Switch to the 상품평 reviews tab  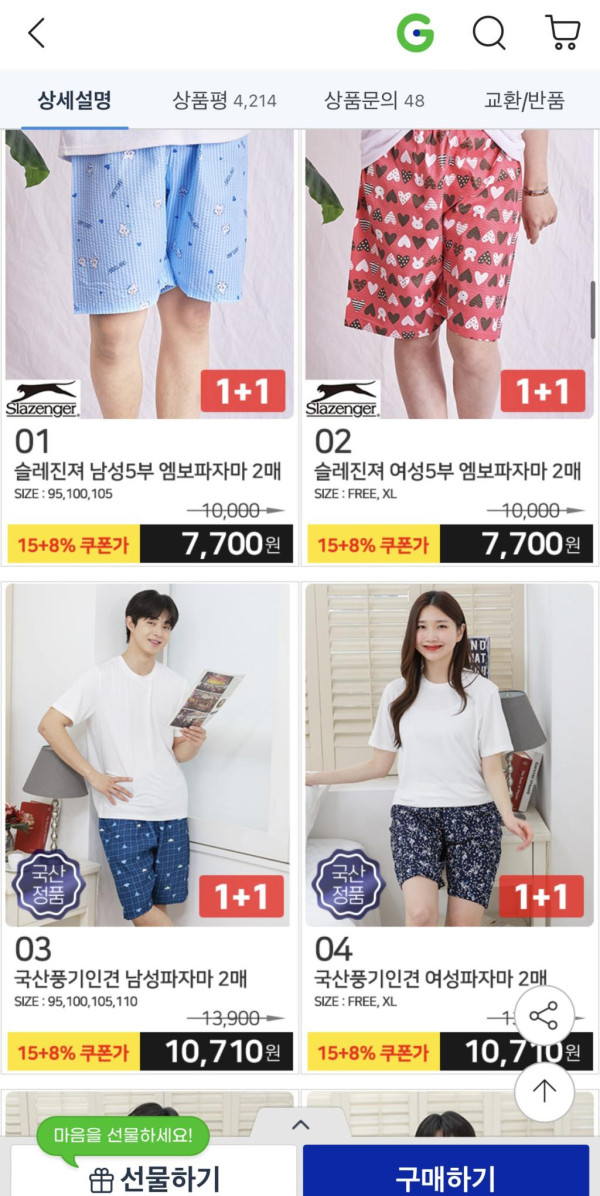click(x=224, y=100)
